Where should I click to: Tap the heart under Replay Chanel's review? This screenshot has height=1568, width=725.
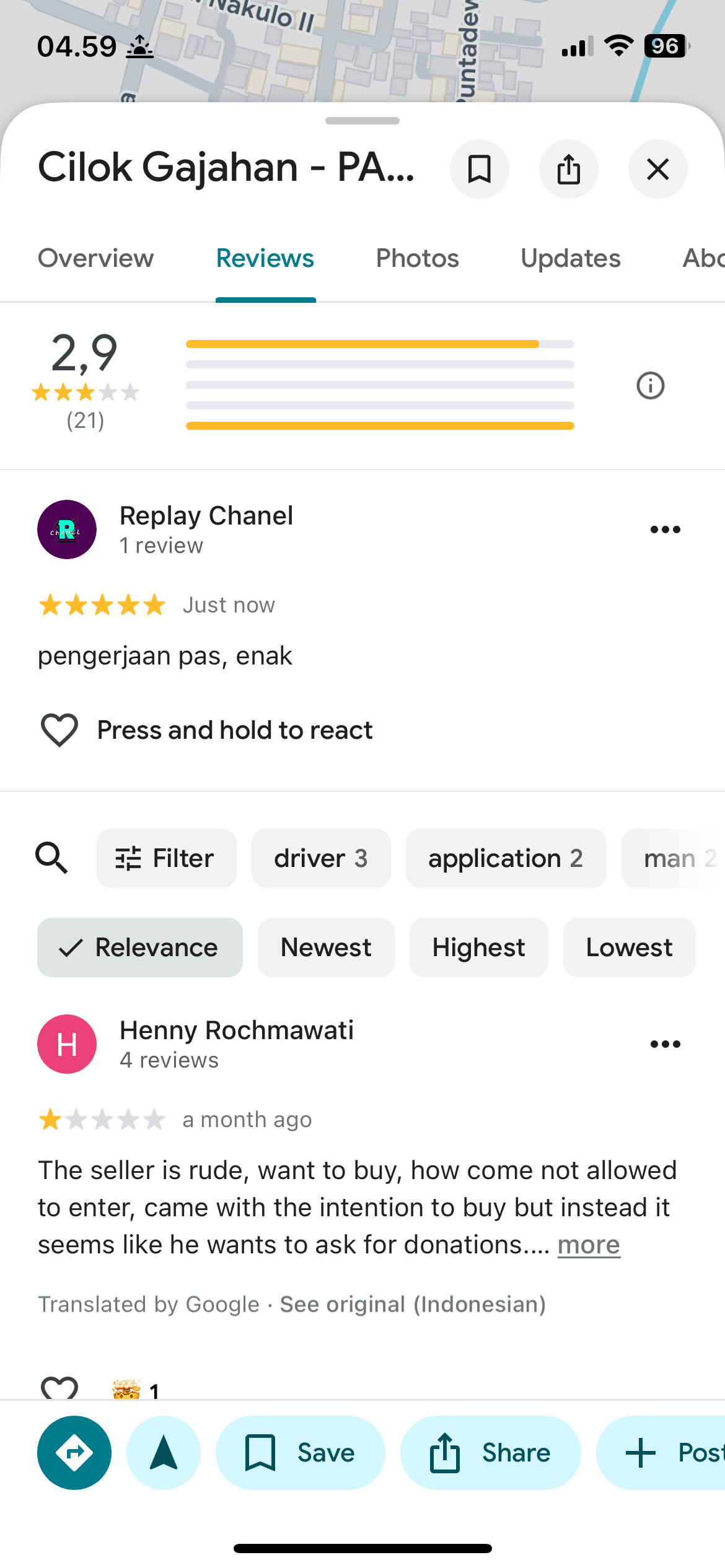tap(59, 730)
